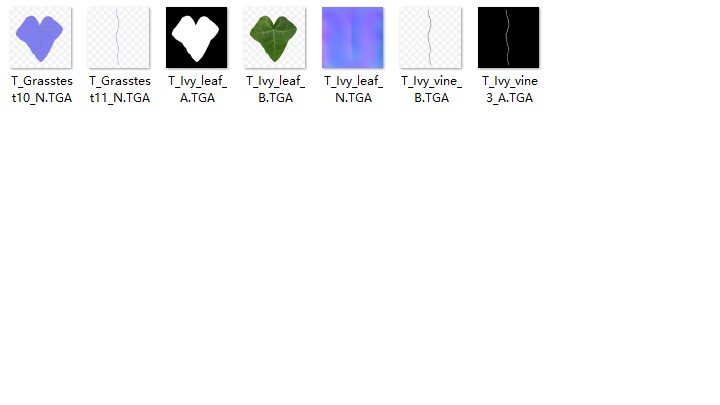Open the T_Grasstest11_N.TGA file

[x=119, y=38]
